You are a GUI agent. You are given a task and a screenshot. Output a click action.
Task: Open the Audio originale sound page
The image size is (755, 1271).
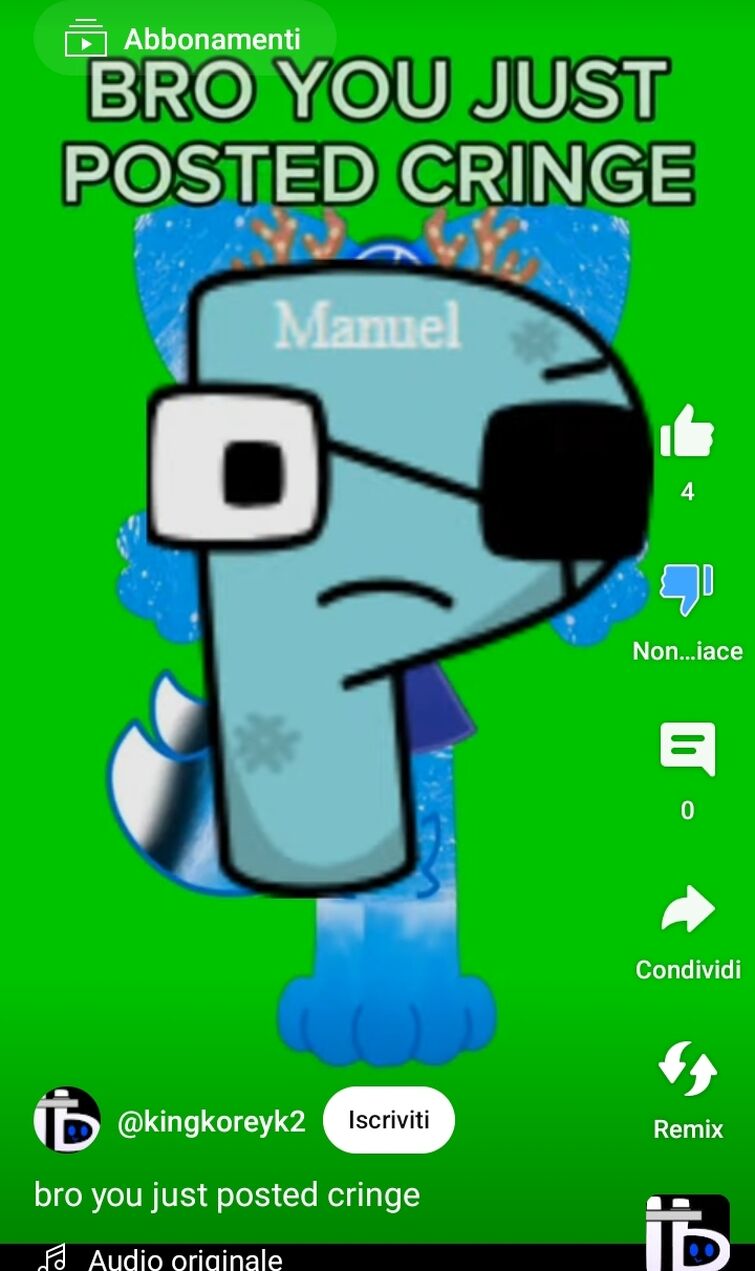(185, 1258)
